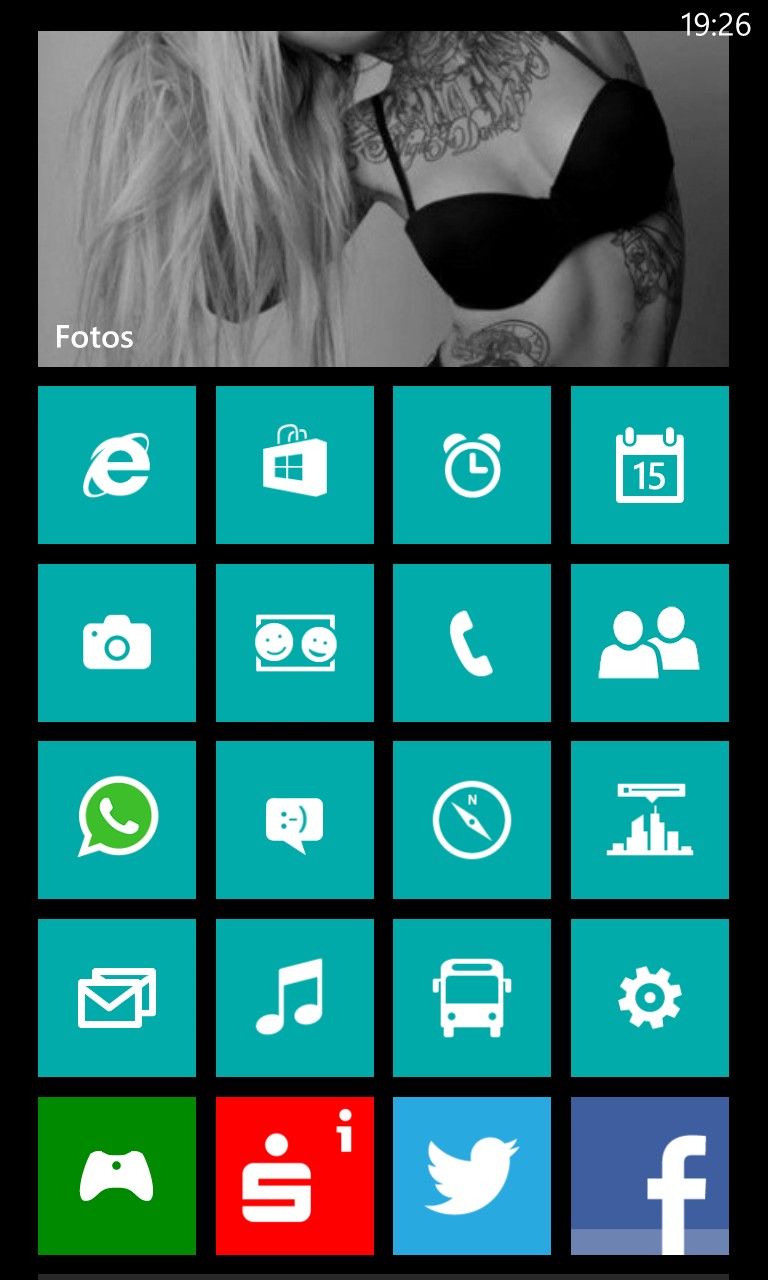Open the Xbox games tile

[x=117, y=1176]
